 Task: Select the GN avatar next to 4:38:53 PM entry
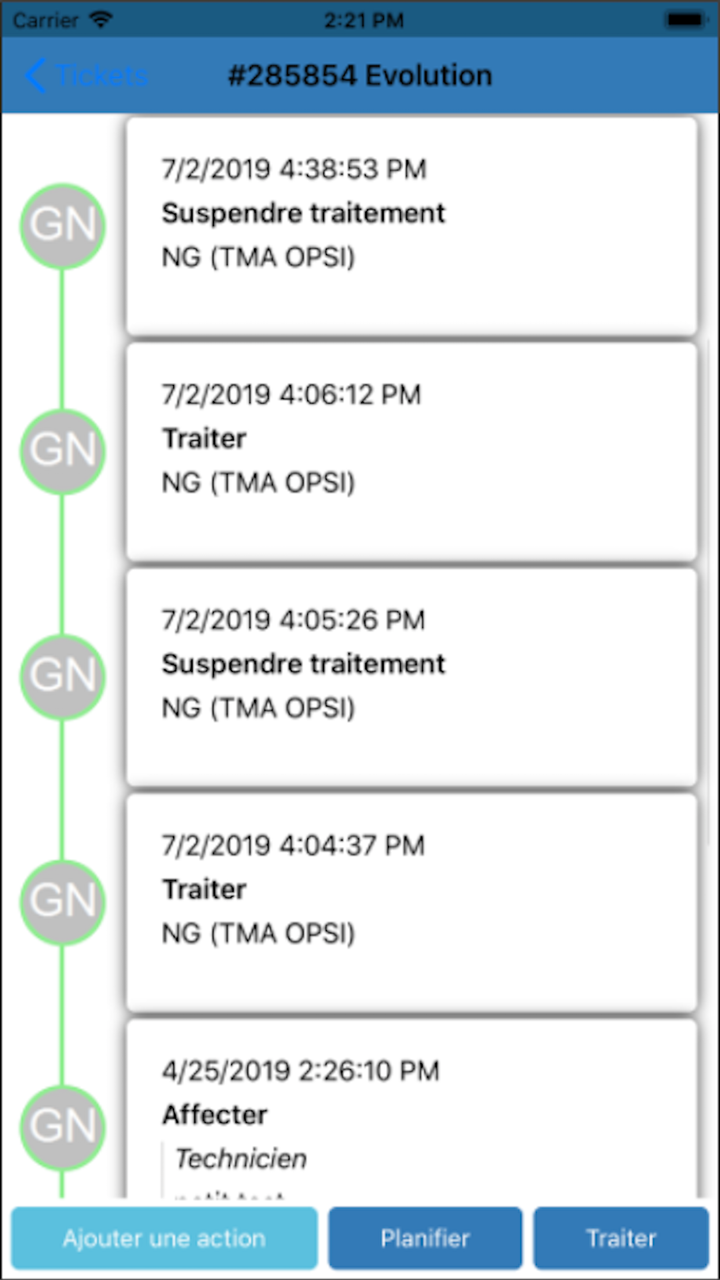tap(62, 226)
